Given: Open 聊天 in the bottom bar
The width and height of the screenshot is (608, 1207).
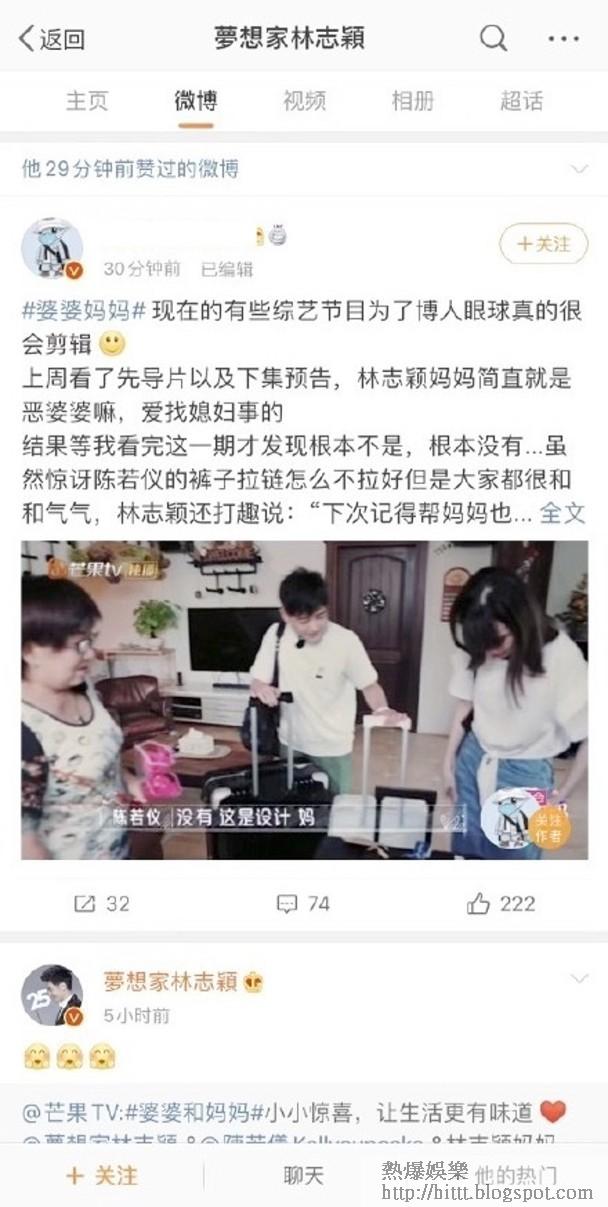Looking at the screenshot, I should 304,1176.
